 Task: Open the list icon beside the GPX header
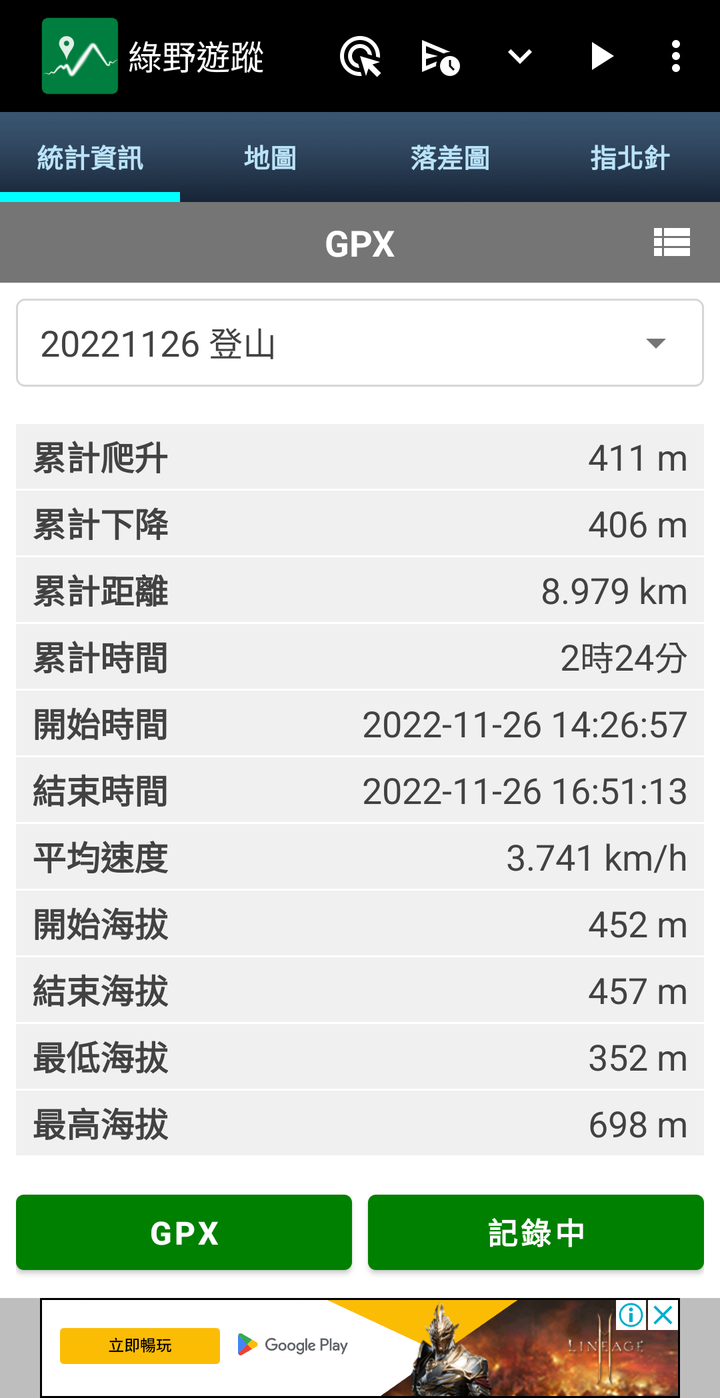(672, 243)
